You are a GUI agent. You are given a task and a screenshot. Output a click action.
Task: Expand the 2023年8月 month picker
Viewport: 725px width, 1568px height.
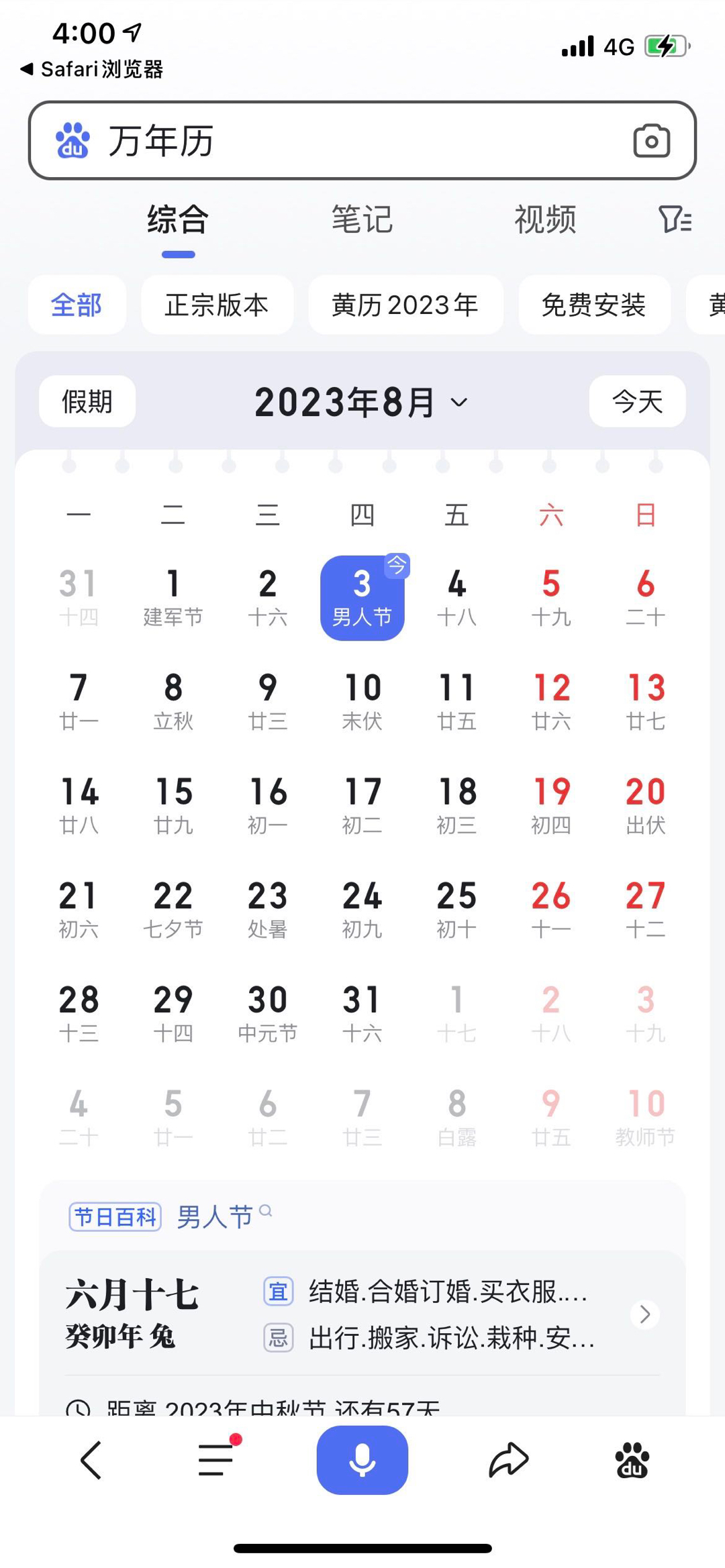pyautogui.click(x=361, y=402)
